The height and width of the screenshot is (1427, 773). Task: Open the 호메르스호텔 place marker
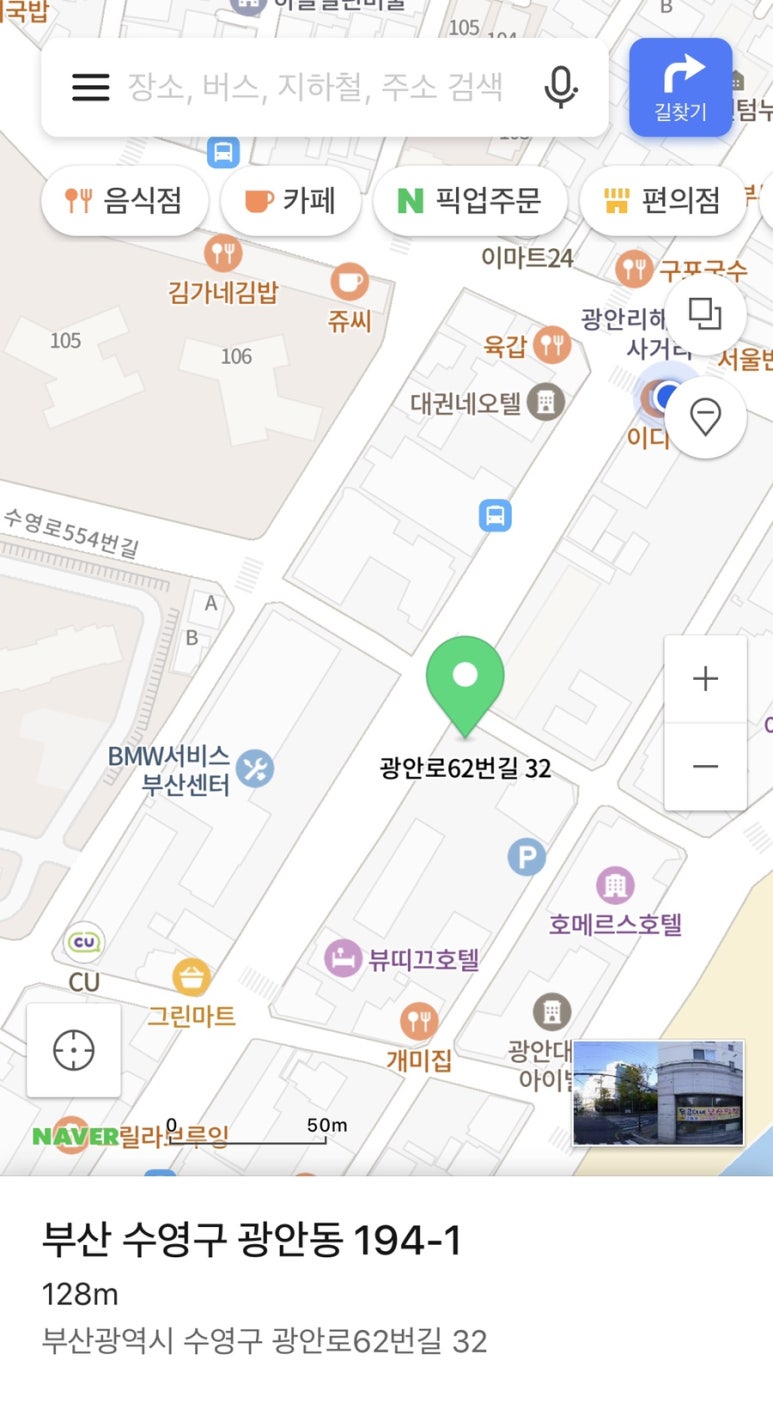pos(615,886)
